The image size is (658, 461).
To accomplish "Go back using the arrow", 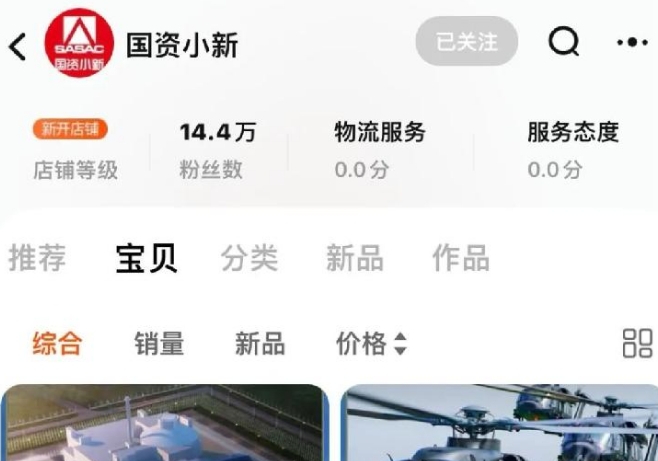I will [19, 45].
